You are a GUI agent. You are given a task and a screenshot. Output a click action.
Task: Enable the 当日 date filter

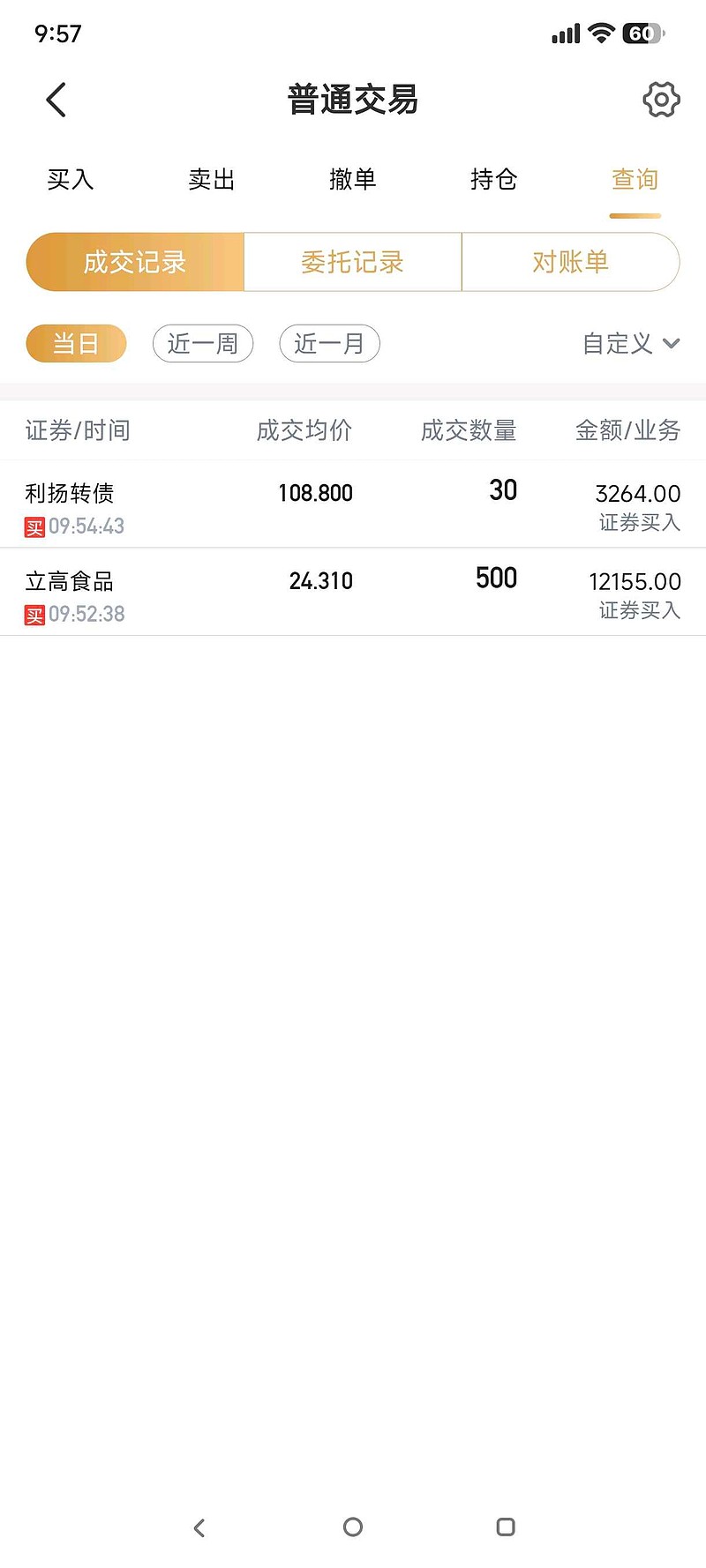[x=76, y=344]
